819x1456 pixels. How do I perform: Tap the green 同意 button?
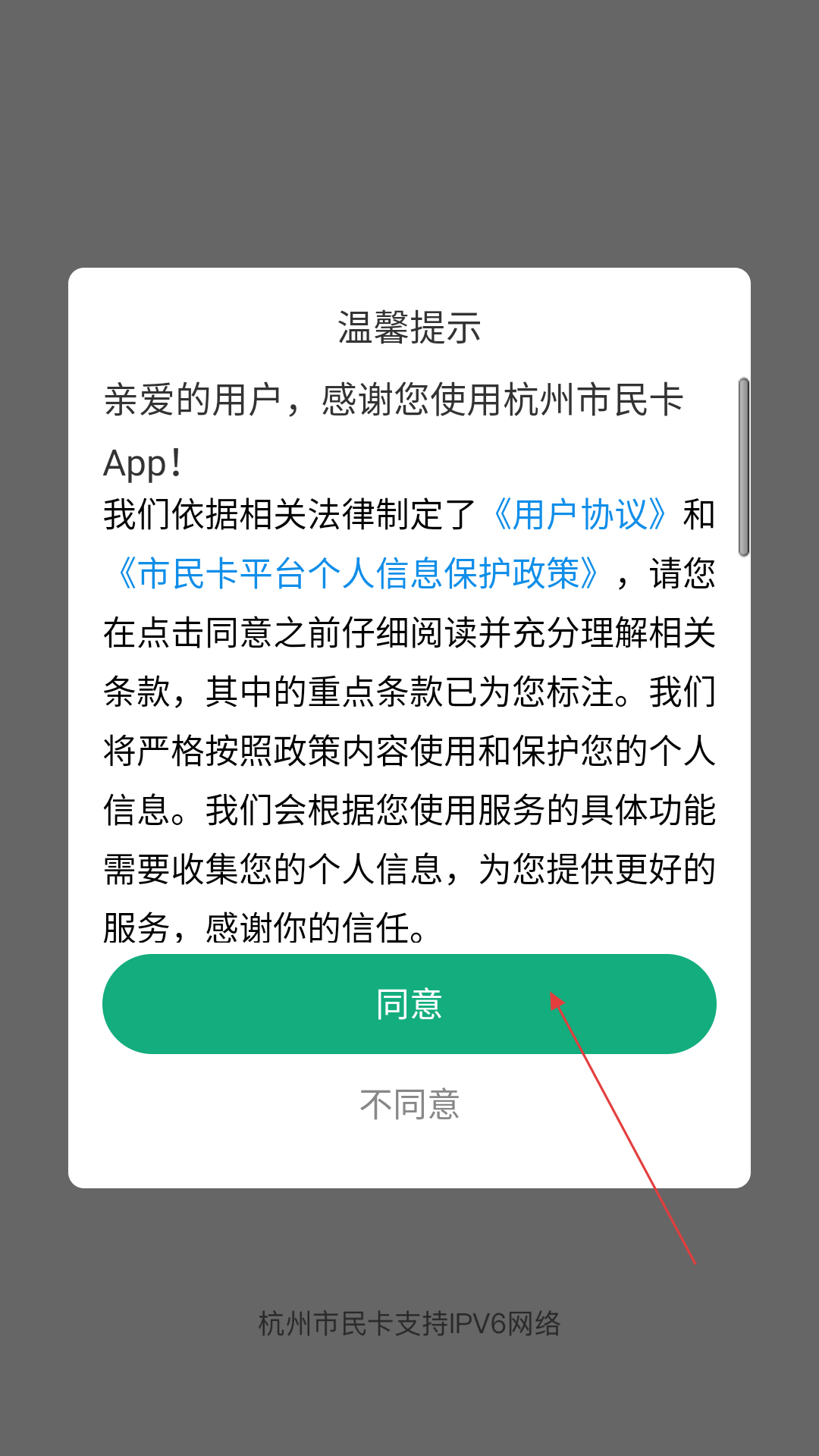point(409,1004)
